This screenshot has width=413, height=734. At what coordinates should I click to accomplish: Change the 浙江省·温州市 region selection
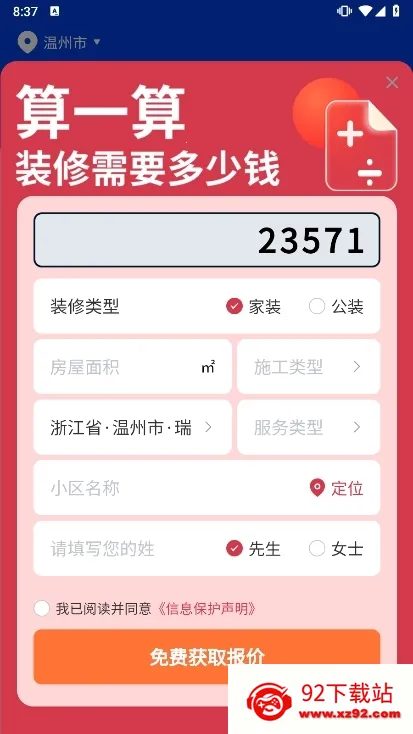133,427
